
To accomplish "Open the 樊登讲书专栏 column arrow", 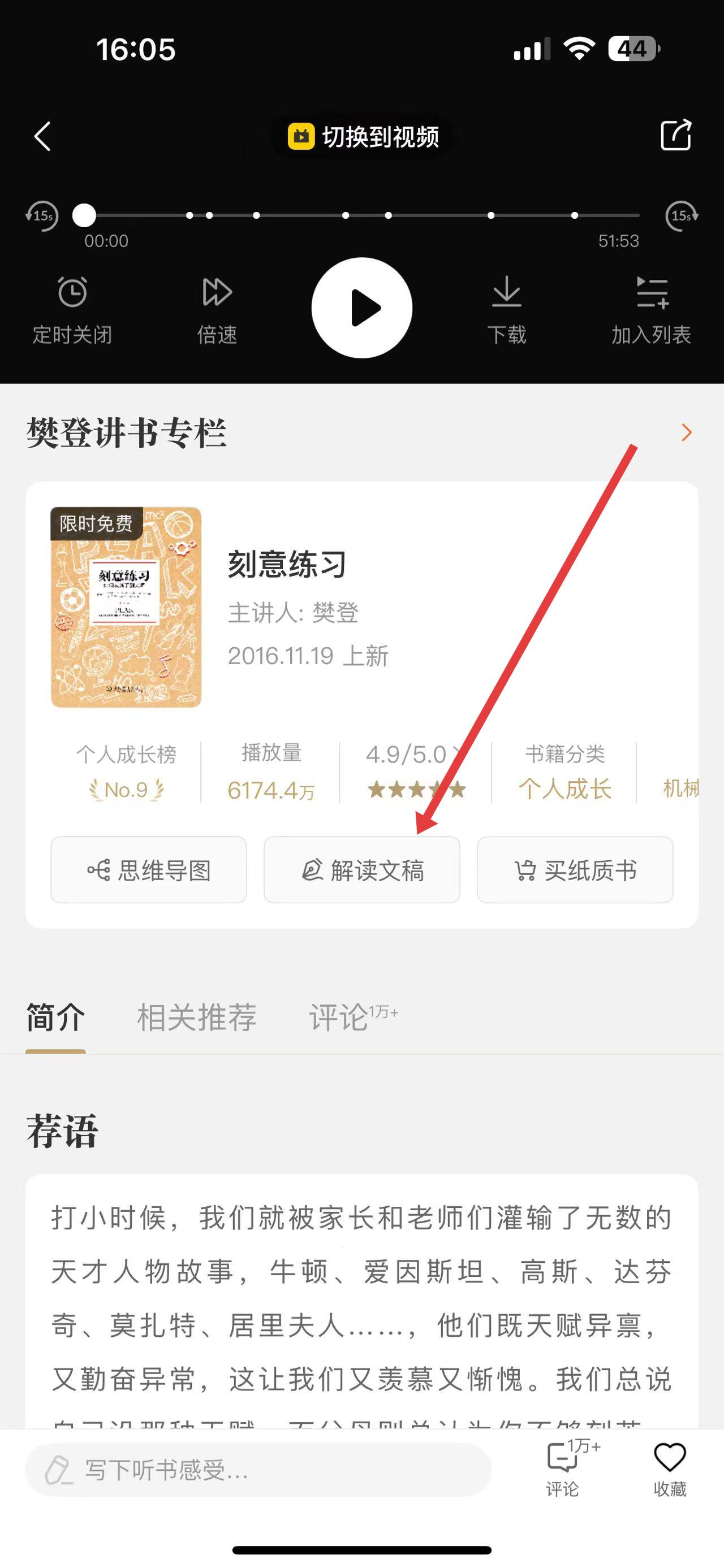I will coord(686,432).
